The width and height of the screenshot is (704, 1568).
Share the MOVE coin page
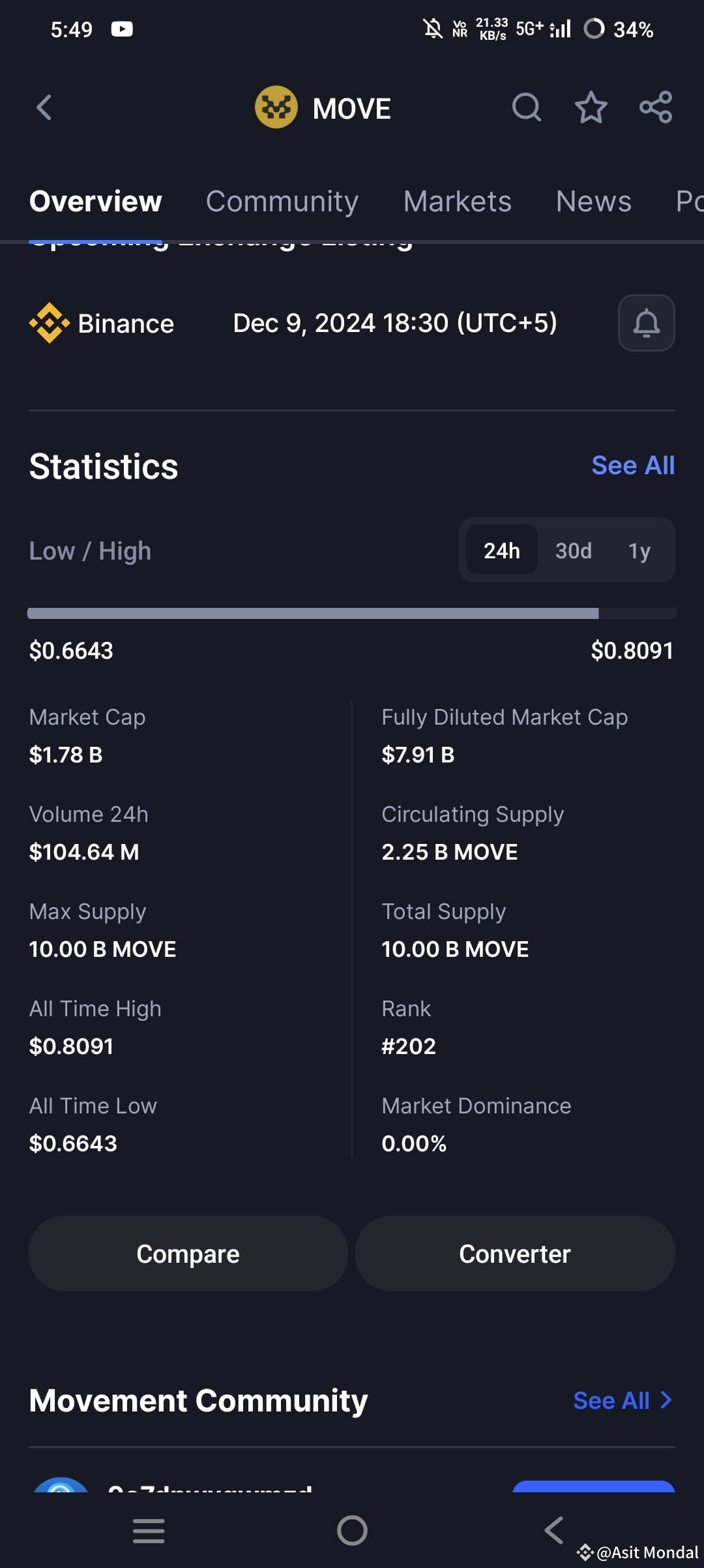pyautogui.click(x=655, y=108)
